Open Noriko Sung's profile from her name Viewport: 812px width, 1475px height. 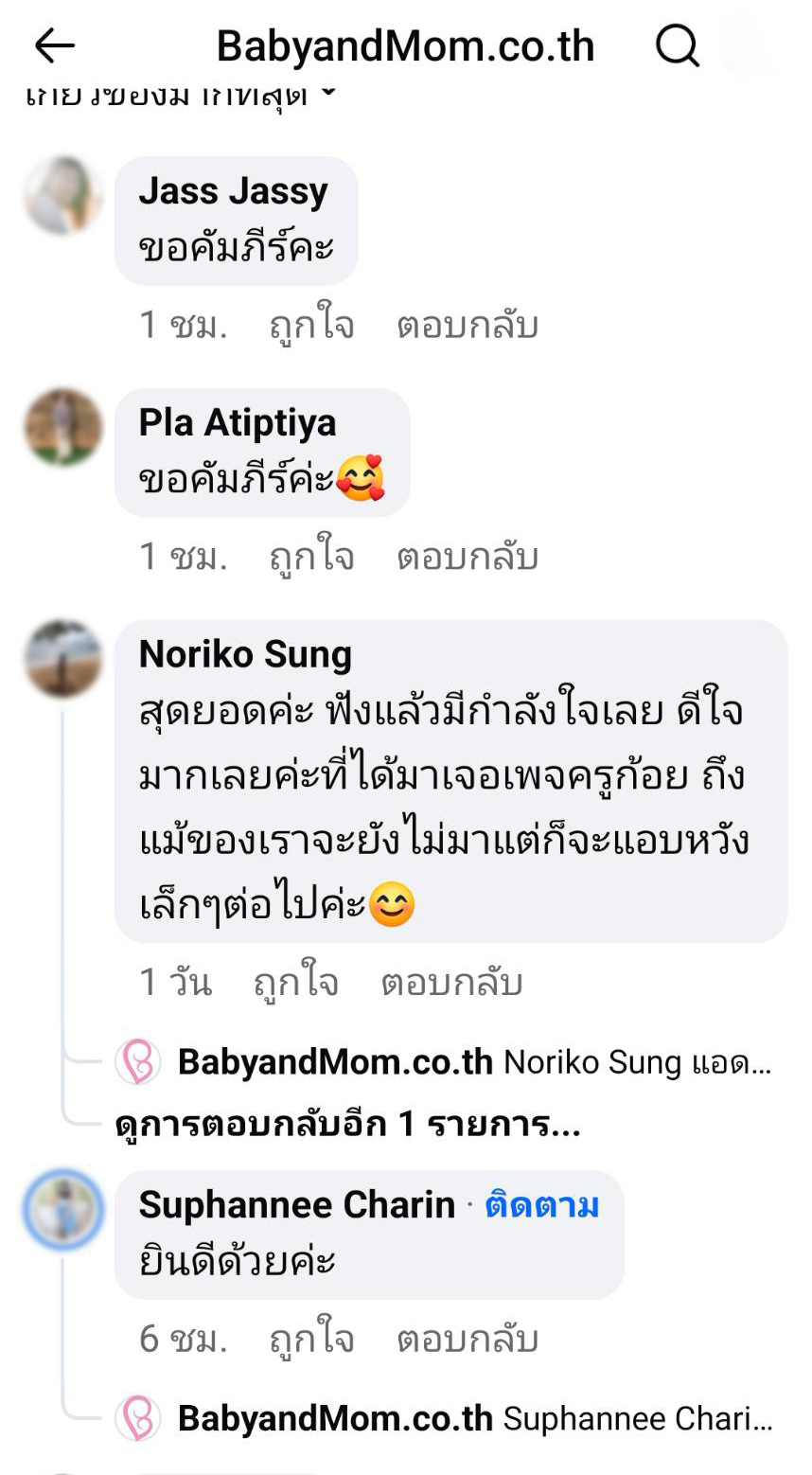point(245,654)
